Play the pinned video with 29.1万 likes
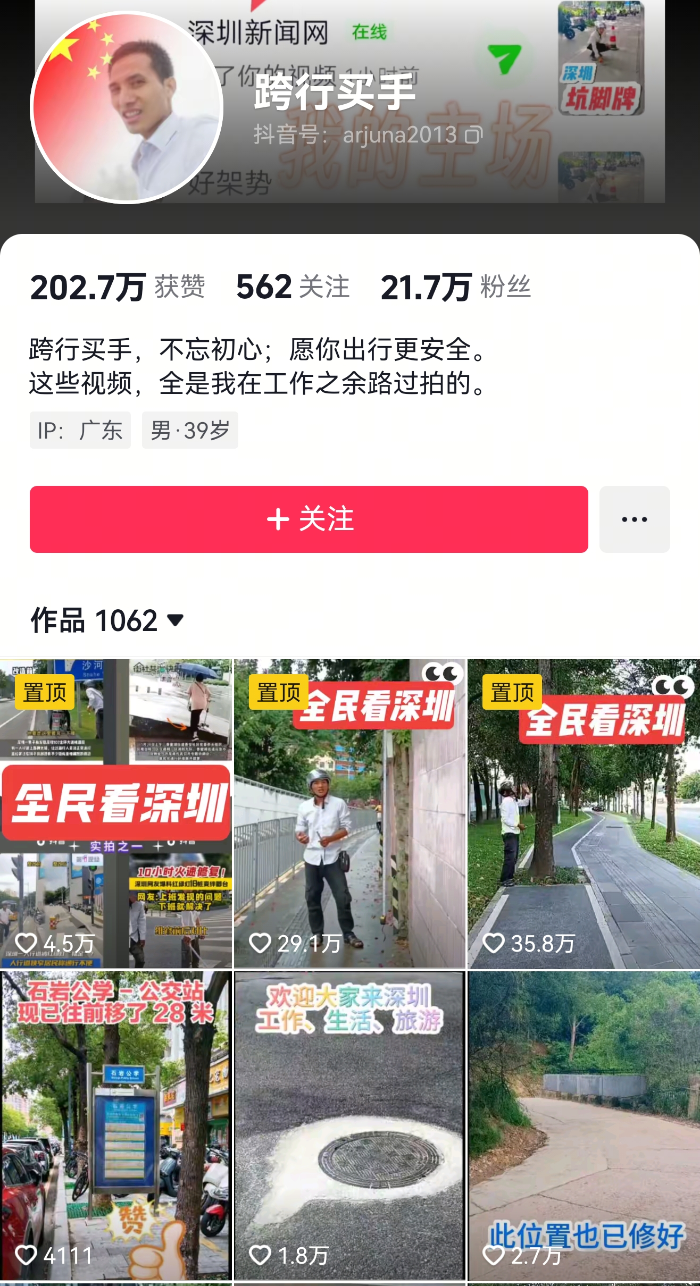Screen dimensions: 700x1286 (349, 814)
